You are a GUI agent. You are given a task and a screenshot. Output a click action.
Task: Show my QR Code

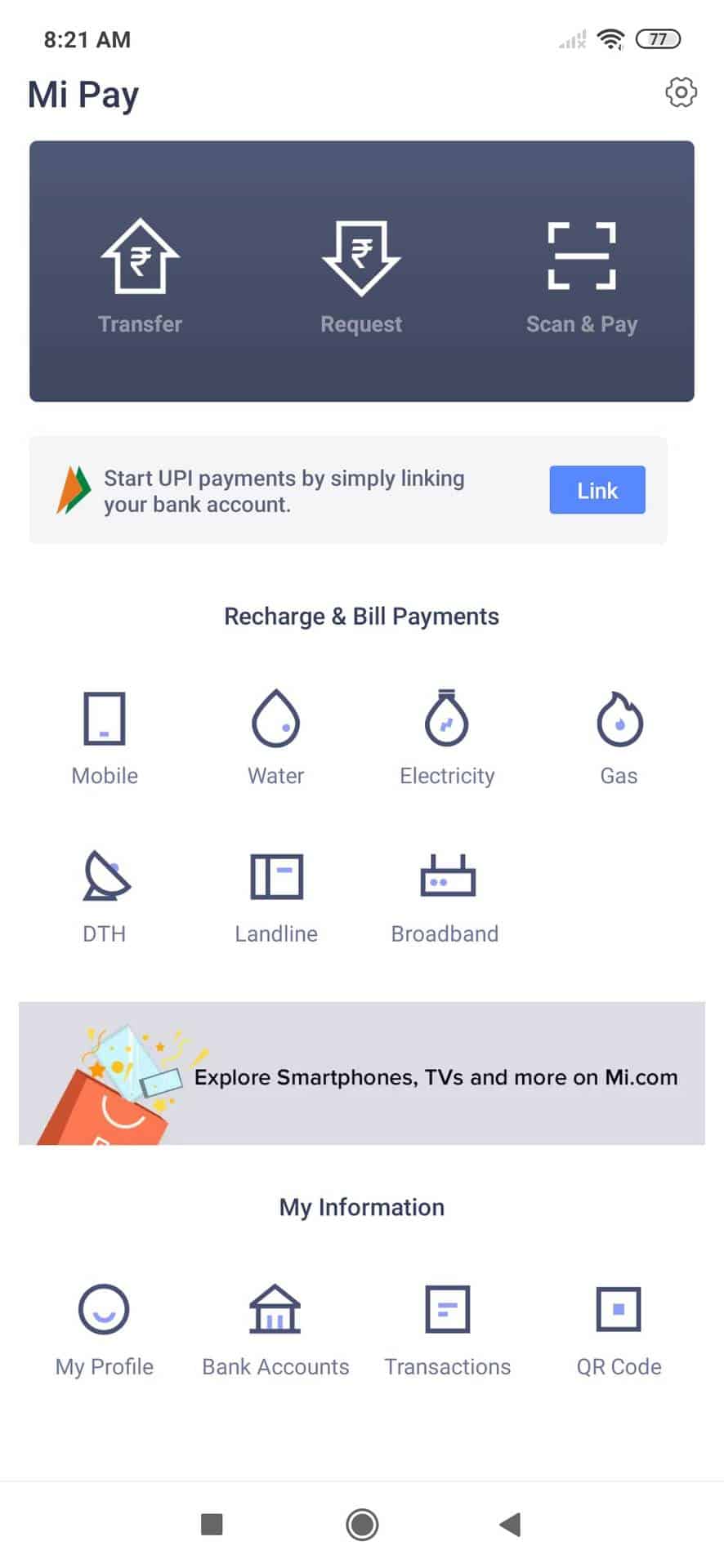(619, 1329)
